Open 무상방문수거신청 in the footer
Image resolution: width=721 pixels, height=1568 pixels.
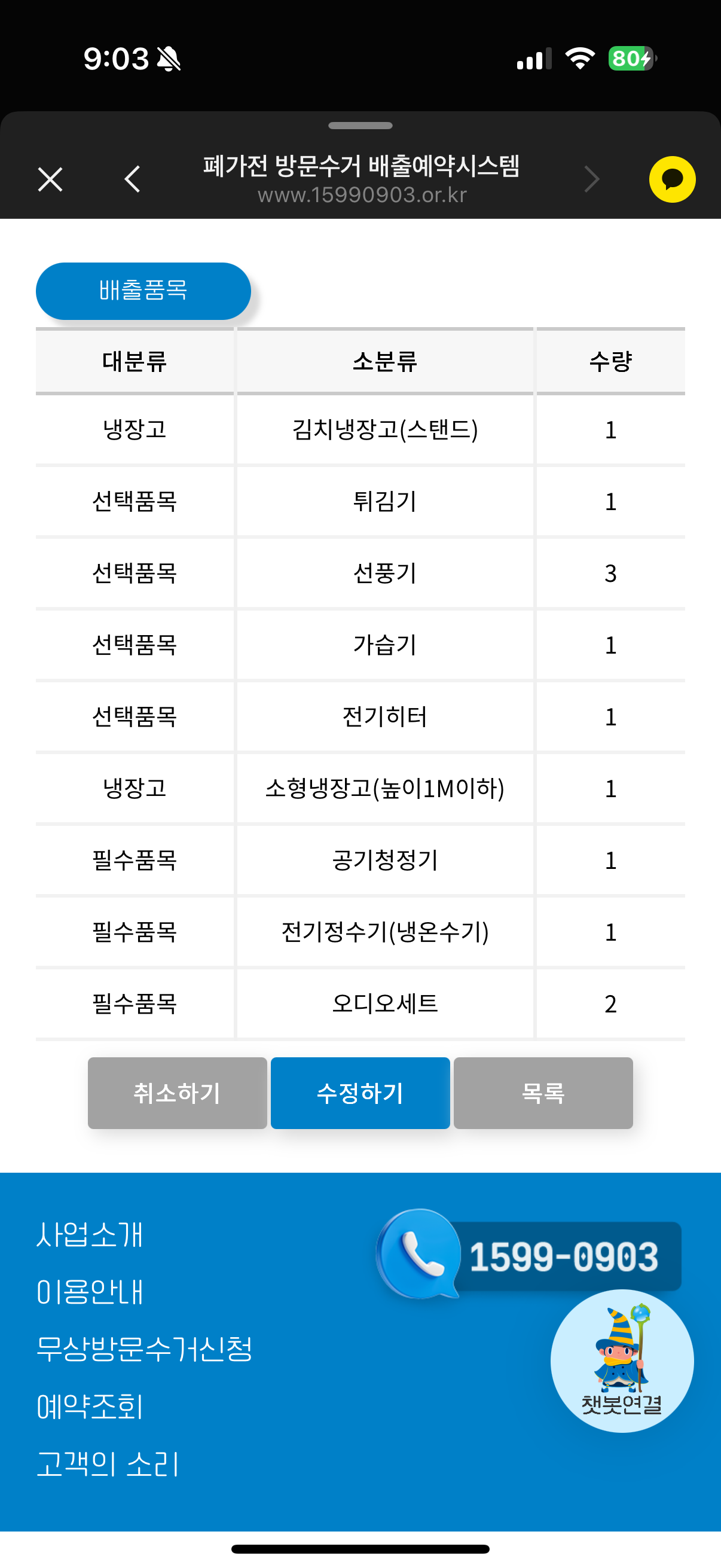tap(144, 1350)
